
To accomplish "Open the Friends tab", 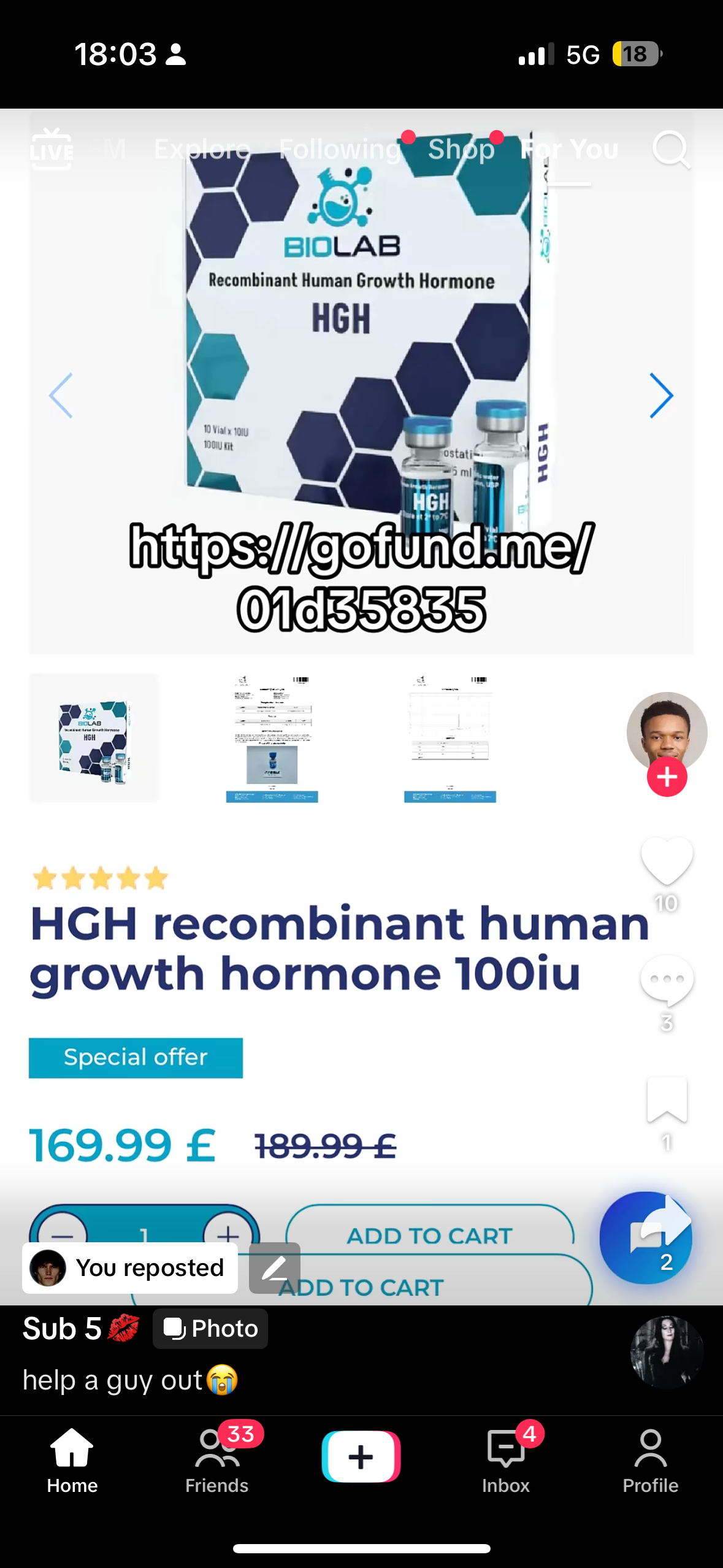I will (217, 1460).
